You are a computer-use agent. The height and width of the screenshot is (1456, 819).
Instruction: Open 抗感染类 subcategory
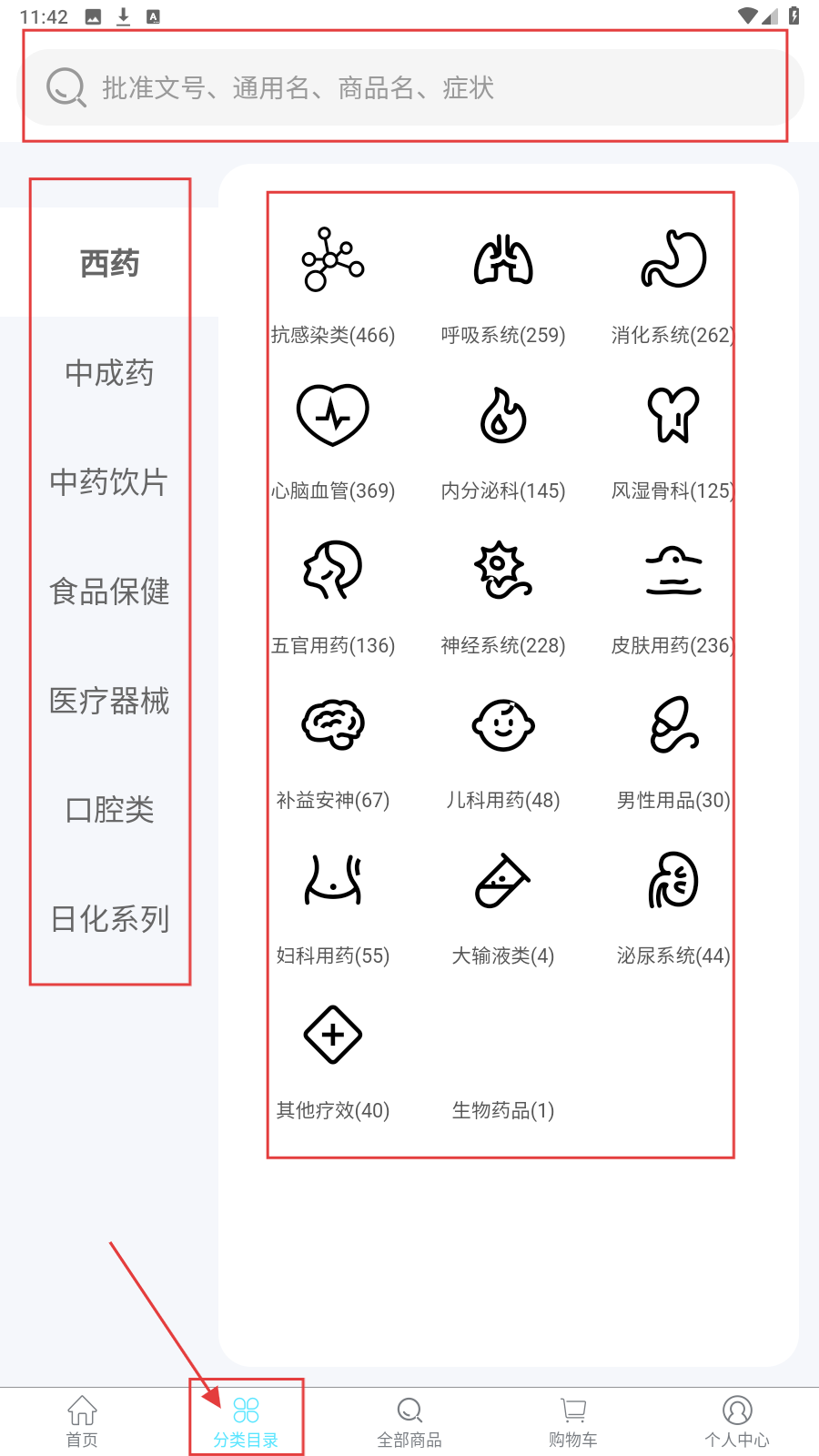click(x=333, y=284)
